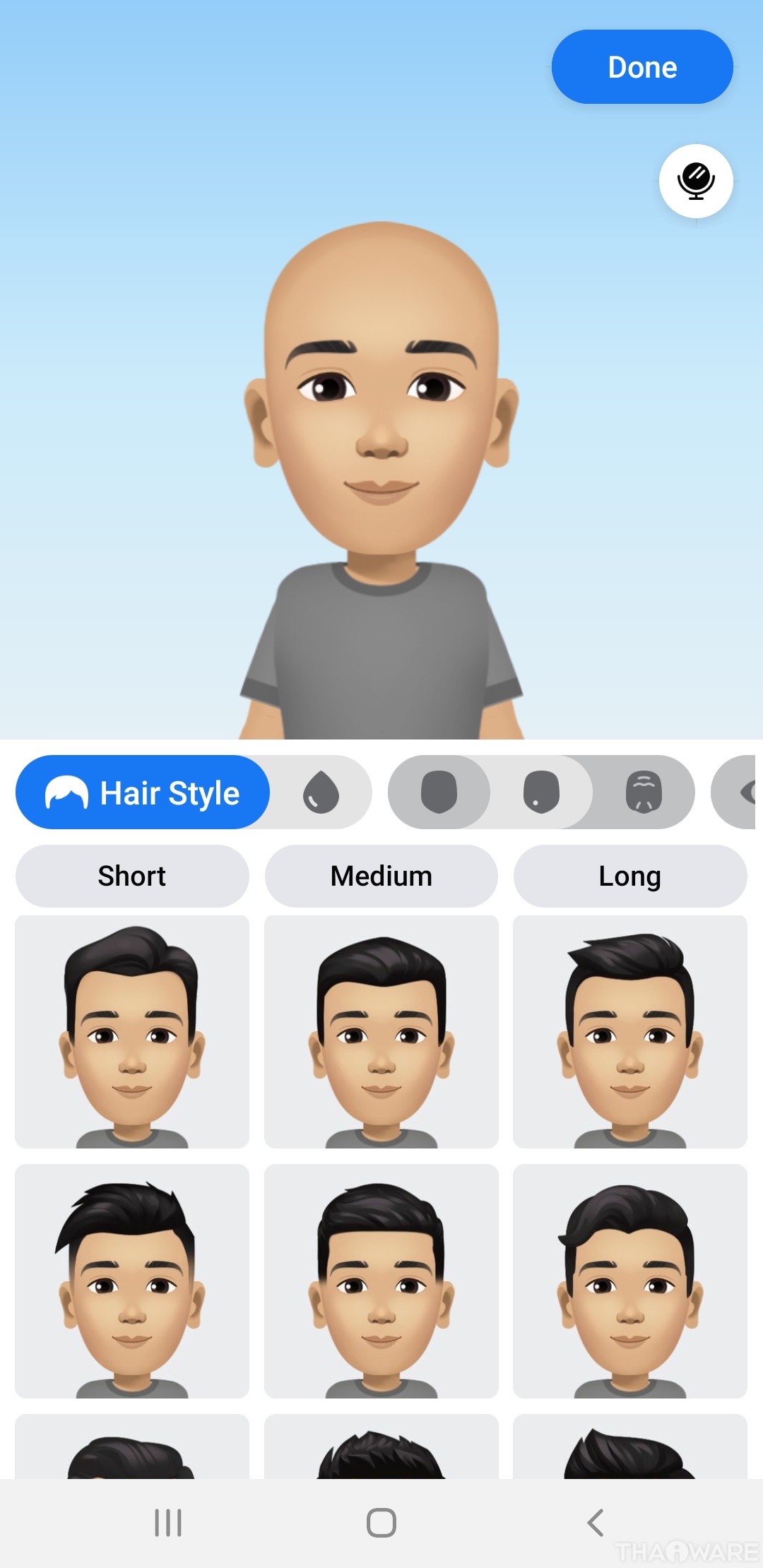Image resolution: width=763 pixels, height=1568 pixels.
Task: Pick the spiky swept-up hairstyle under Long
Action: pyautogui.click(x=629, y=1032)
